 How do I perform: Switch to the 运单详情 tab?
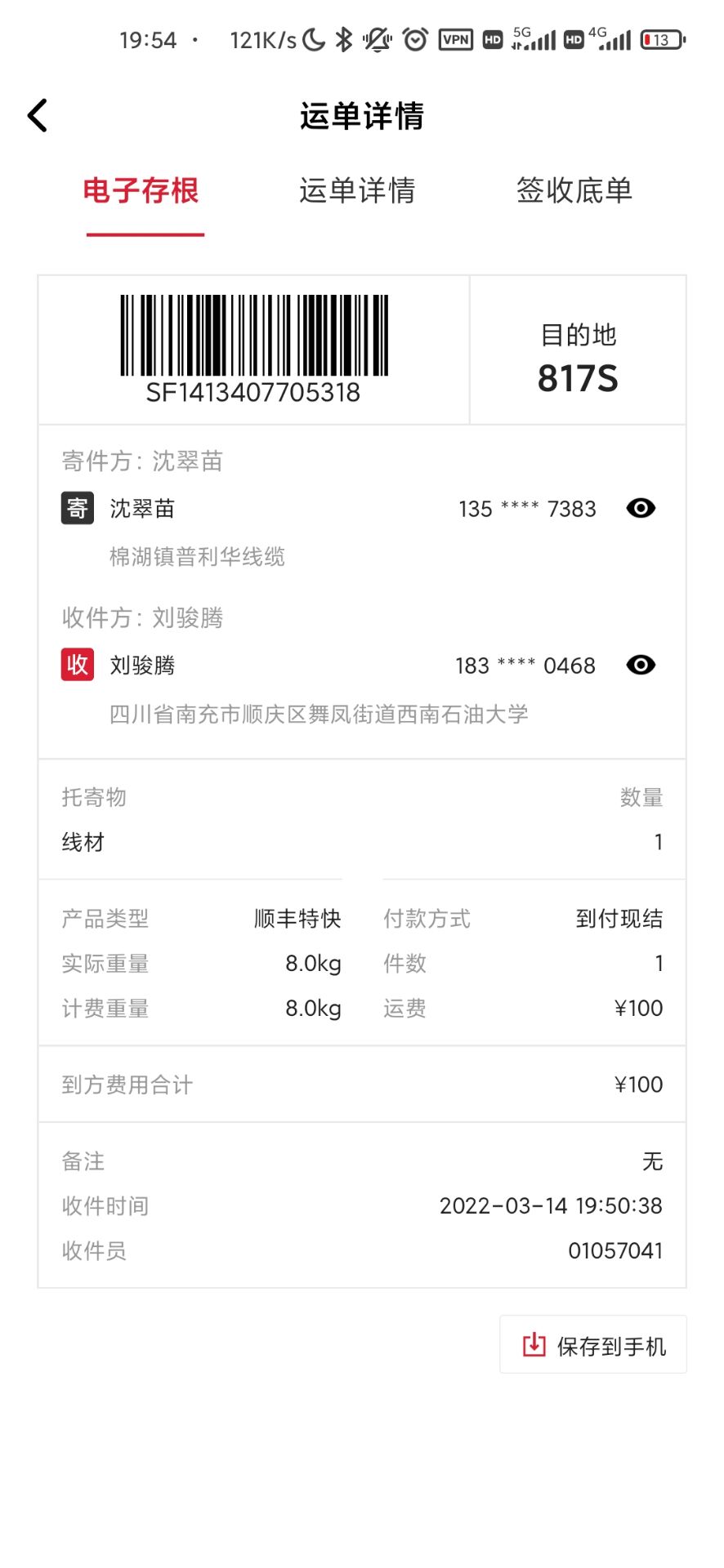click(357, 191)
